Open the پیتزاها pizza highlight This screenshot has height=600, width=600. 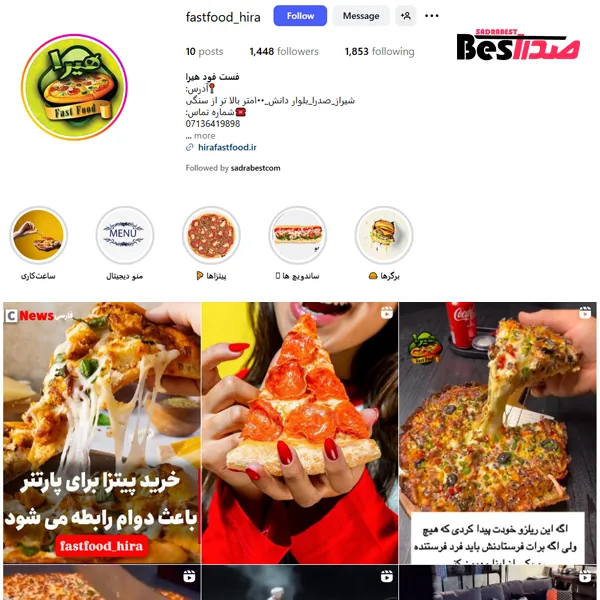[x=211, y=236]
